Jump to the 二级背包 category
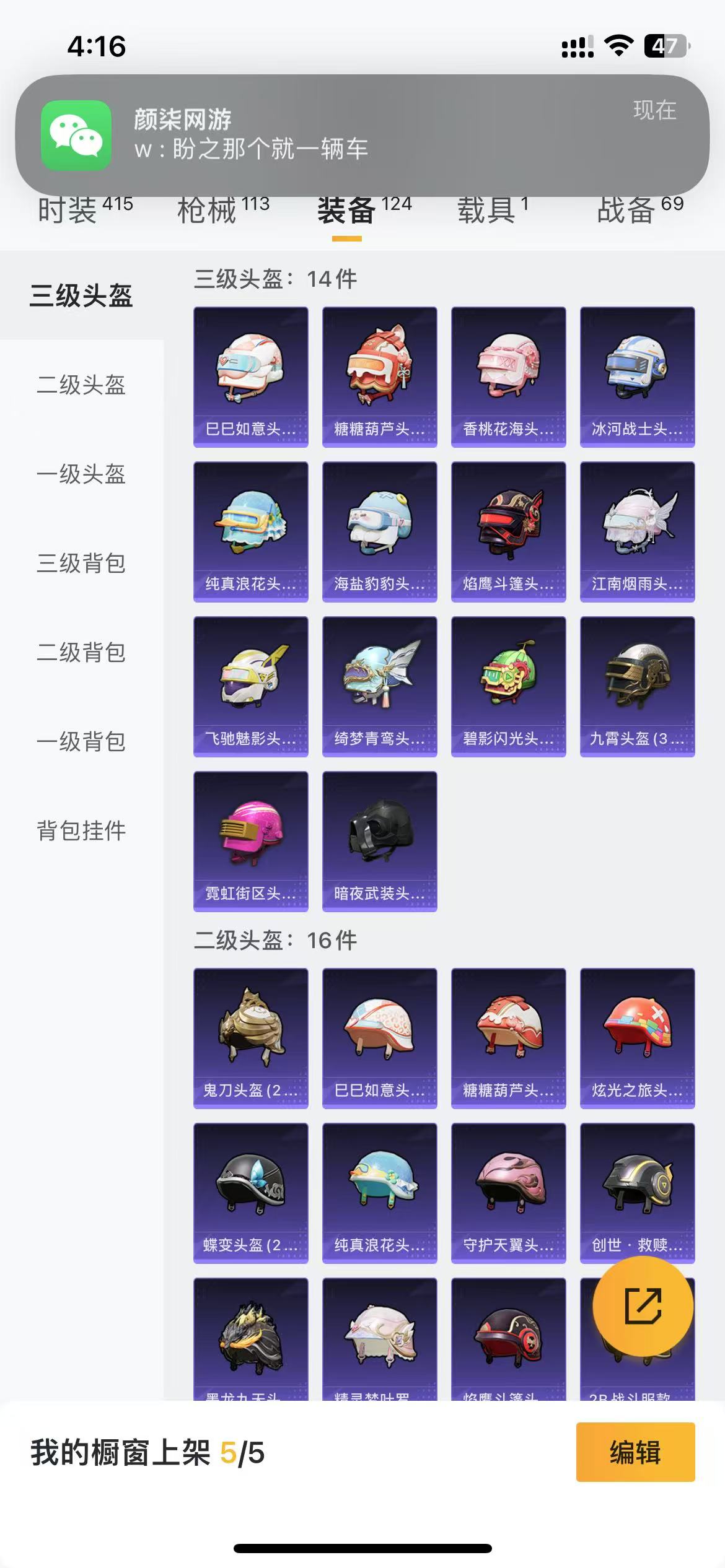The height and width of the screenshot is (1568, 725). coord(81,653)
